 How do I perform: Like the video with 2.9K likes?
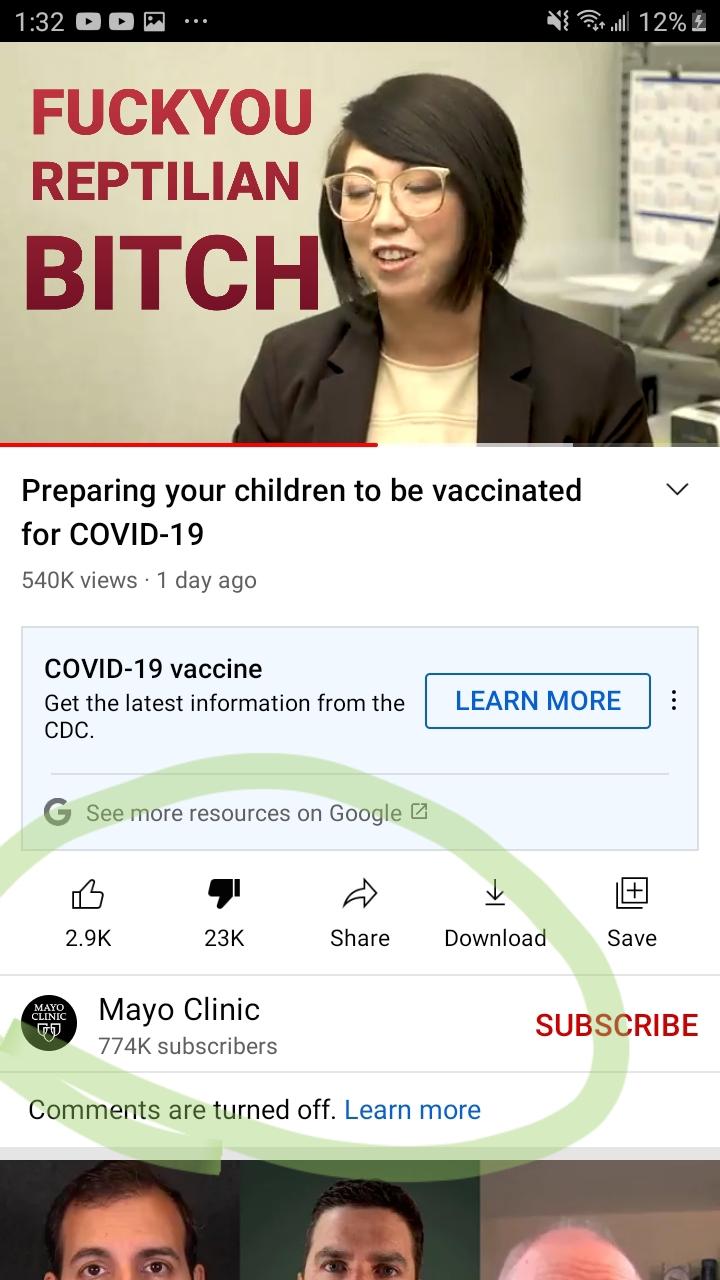click(x=88, y=911)
